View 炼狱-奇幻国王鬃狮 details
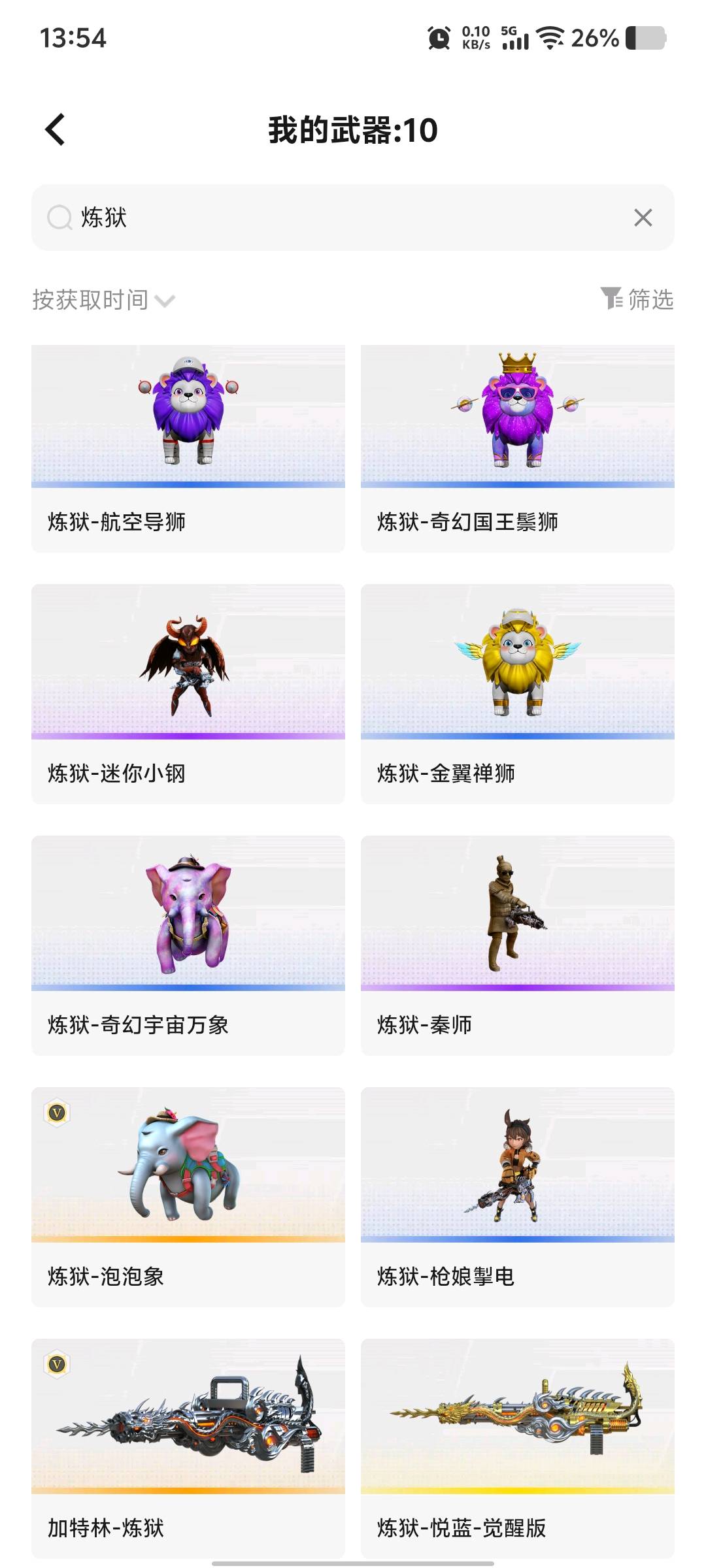This screenshot has width=706, height=1568. 518,448
